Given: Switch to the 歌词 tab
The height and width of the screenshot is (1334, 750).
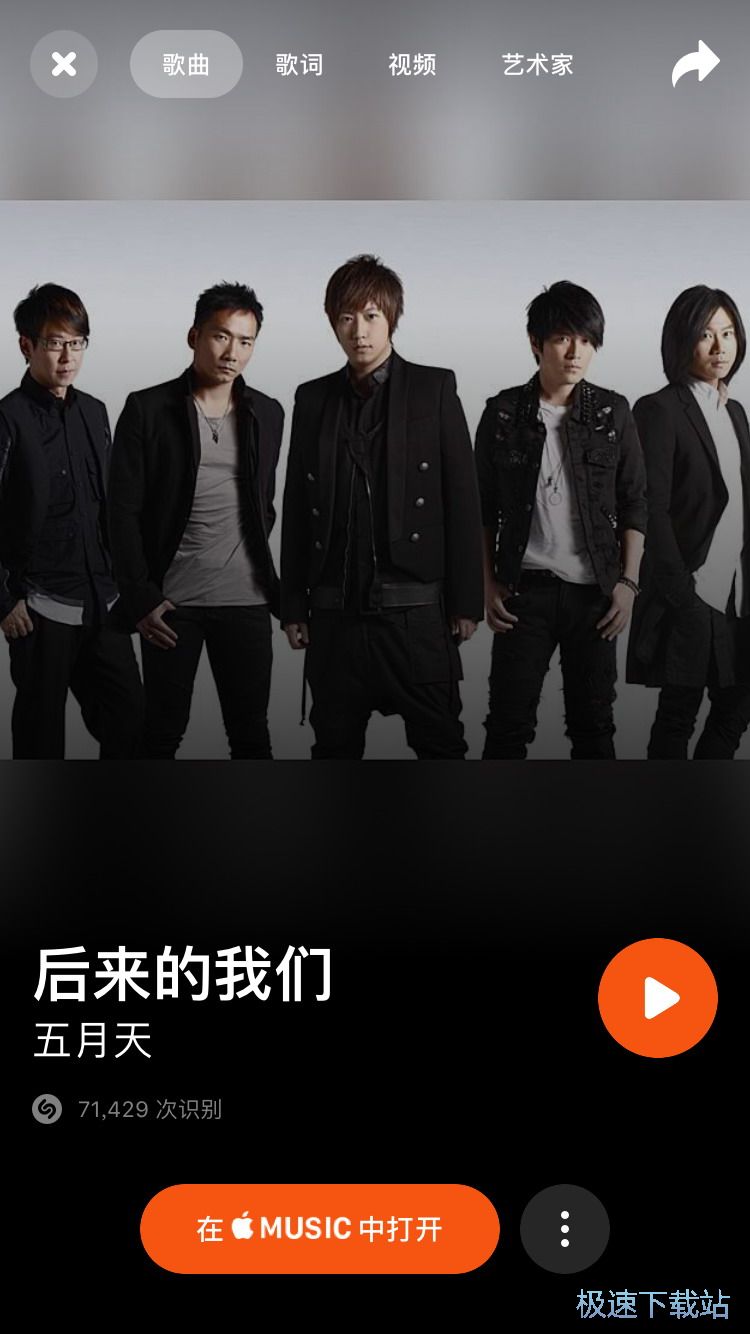Looking at the screenshot, I should 299,64.
